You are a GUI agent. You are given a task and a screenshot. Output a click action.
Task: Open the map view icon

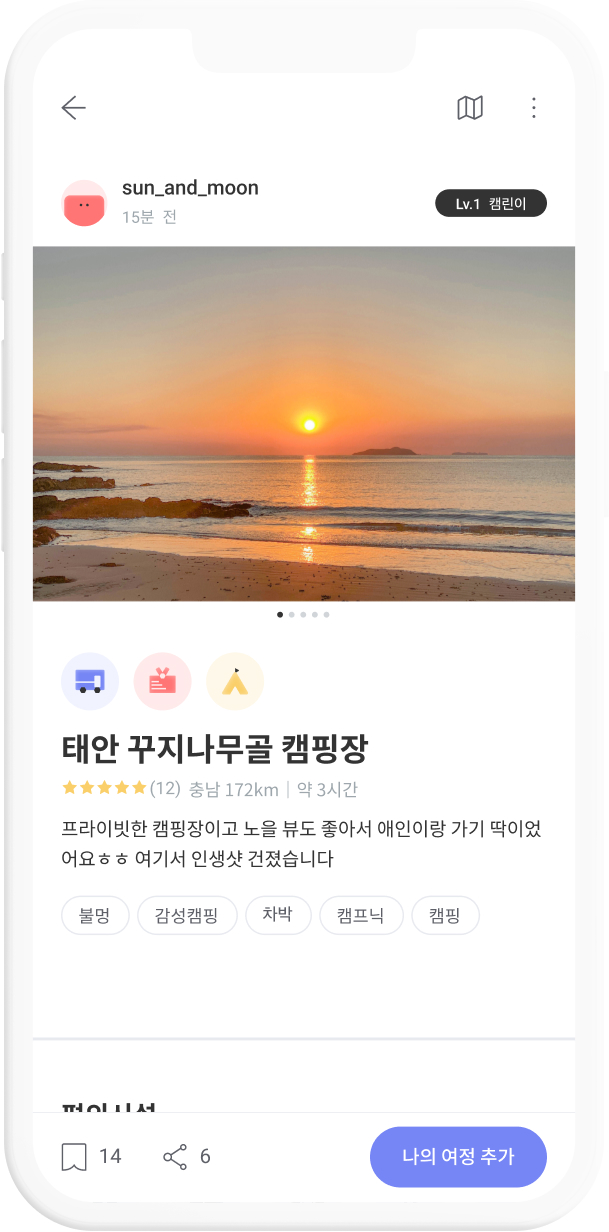(470, 108)
